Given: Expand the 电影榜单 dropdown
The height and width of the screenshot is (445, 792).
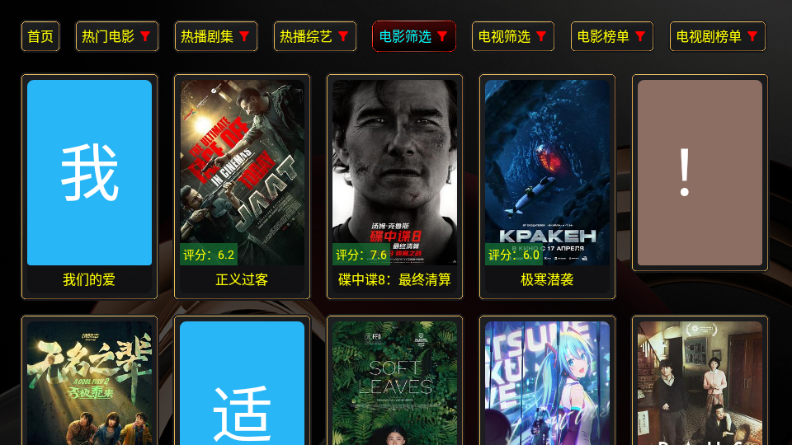Looking at the screenshot, I should point(612,37).
